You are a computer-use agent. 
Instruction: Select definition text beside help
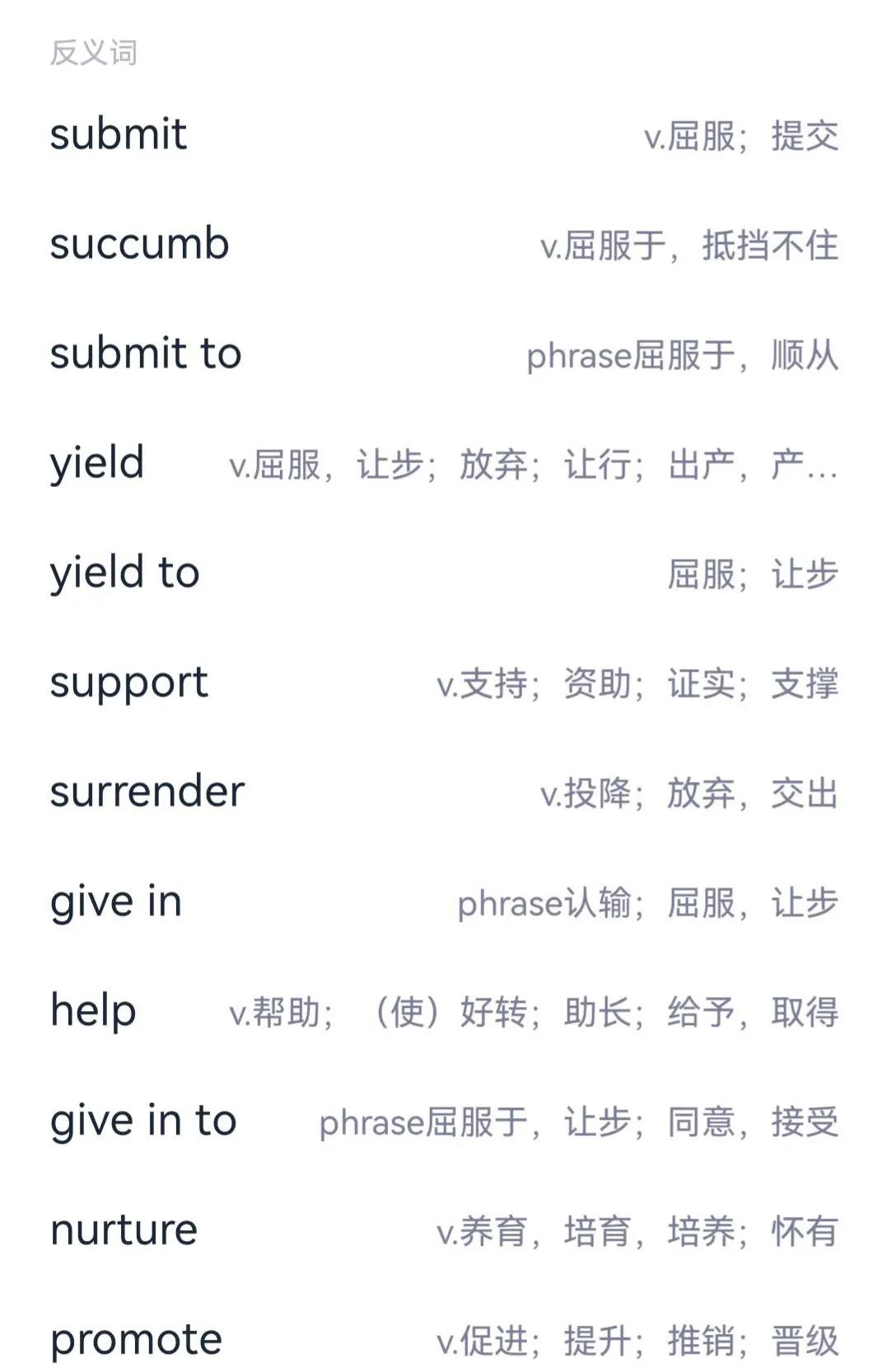tap(535, 1012)
